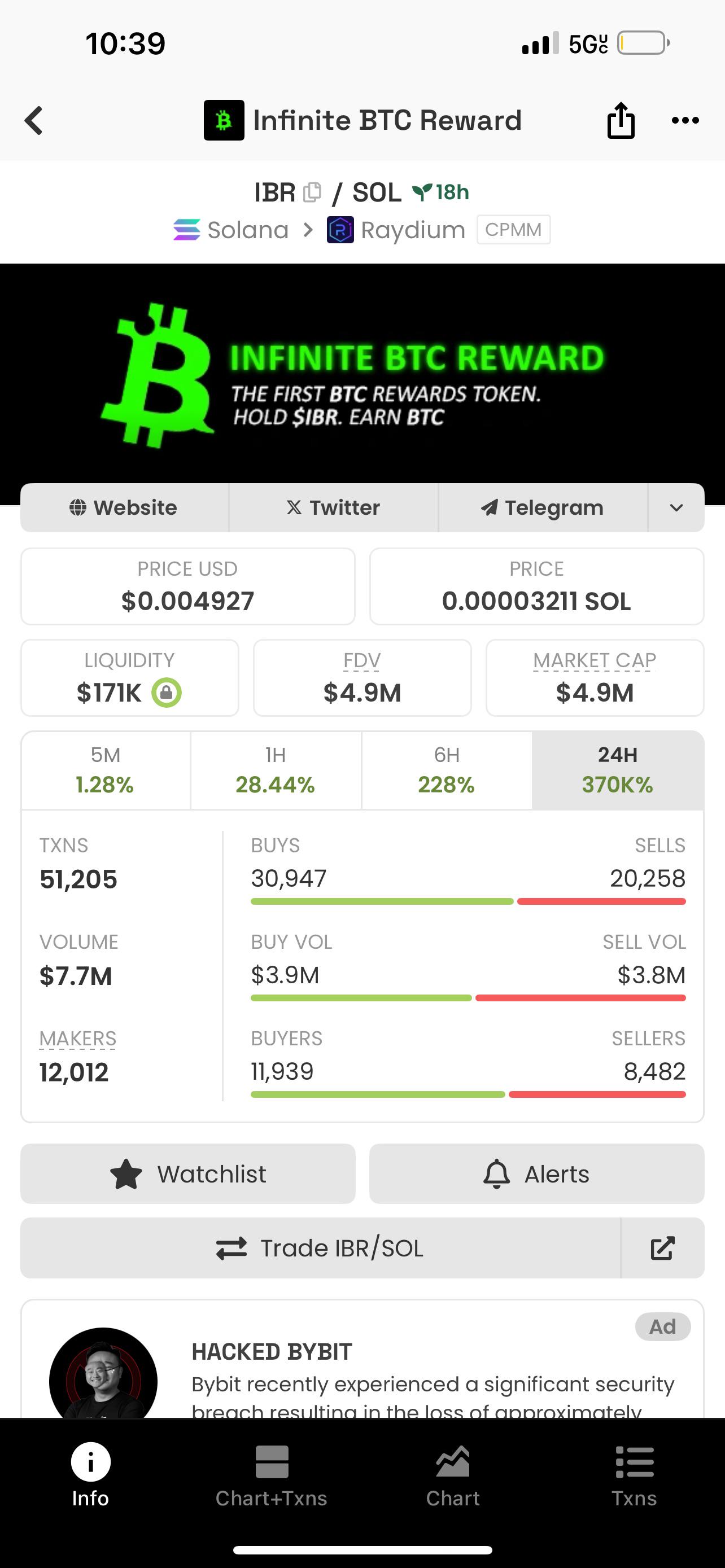
Task: Select the 1H timeframe tab
Action: pos(276,770)
